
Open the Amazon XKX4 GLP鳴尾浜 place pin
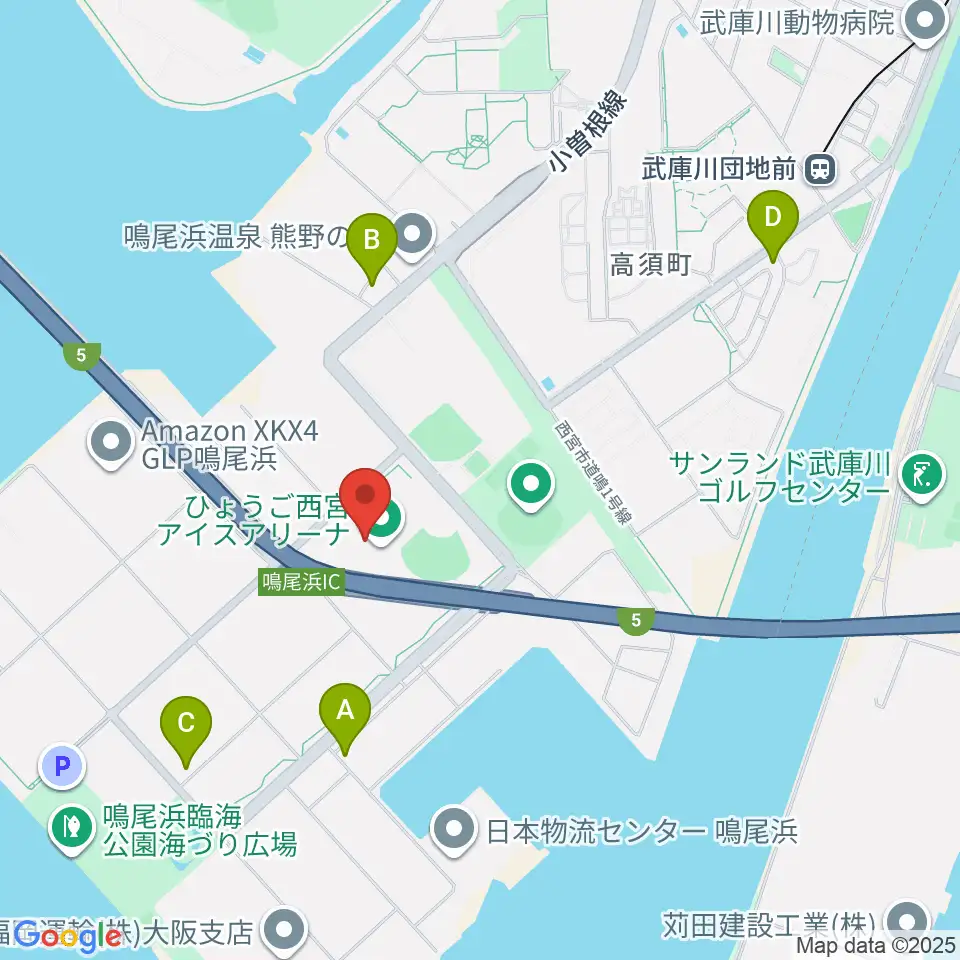(111, 443)
